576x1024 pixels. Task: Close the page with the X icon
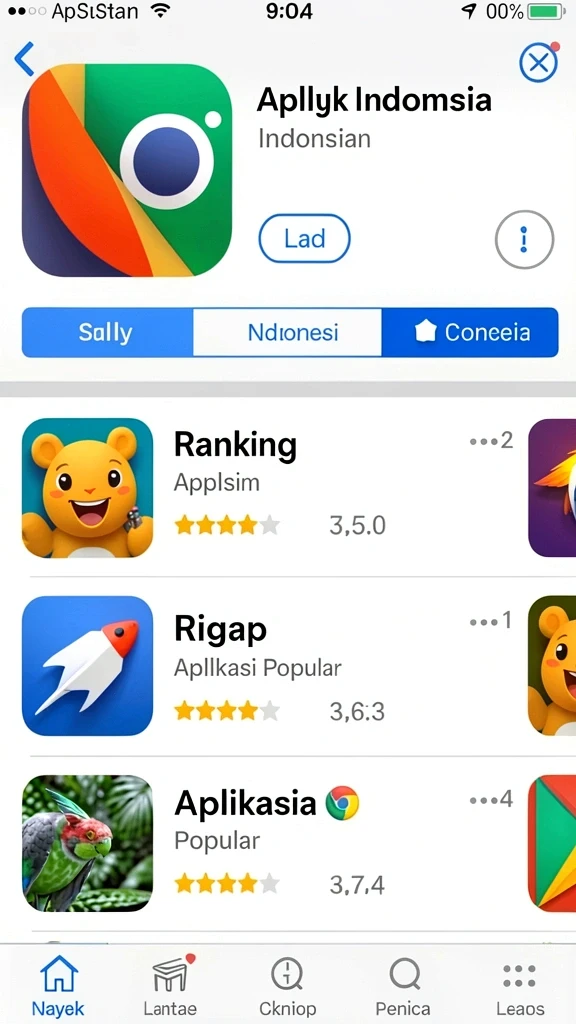(x=538, y=63)
